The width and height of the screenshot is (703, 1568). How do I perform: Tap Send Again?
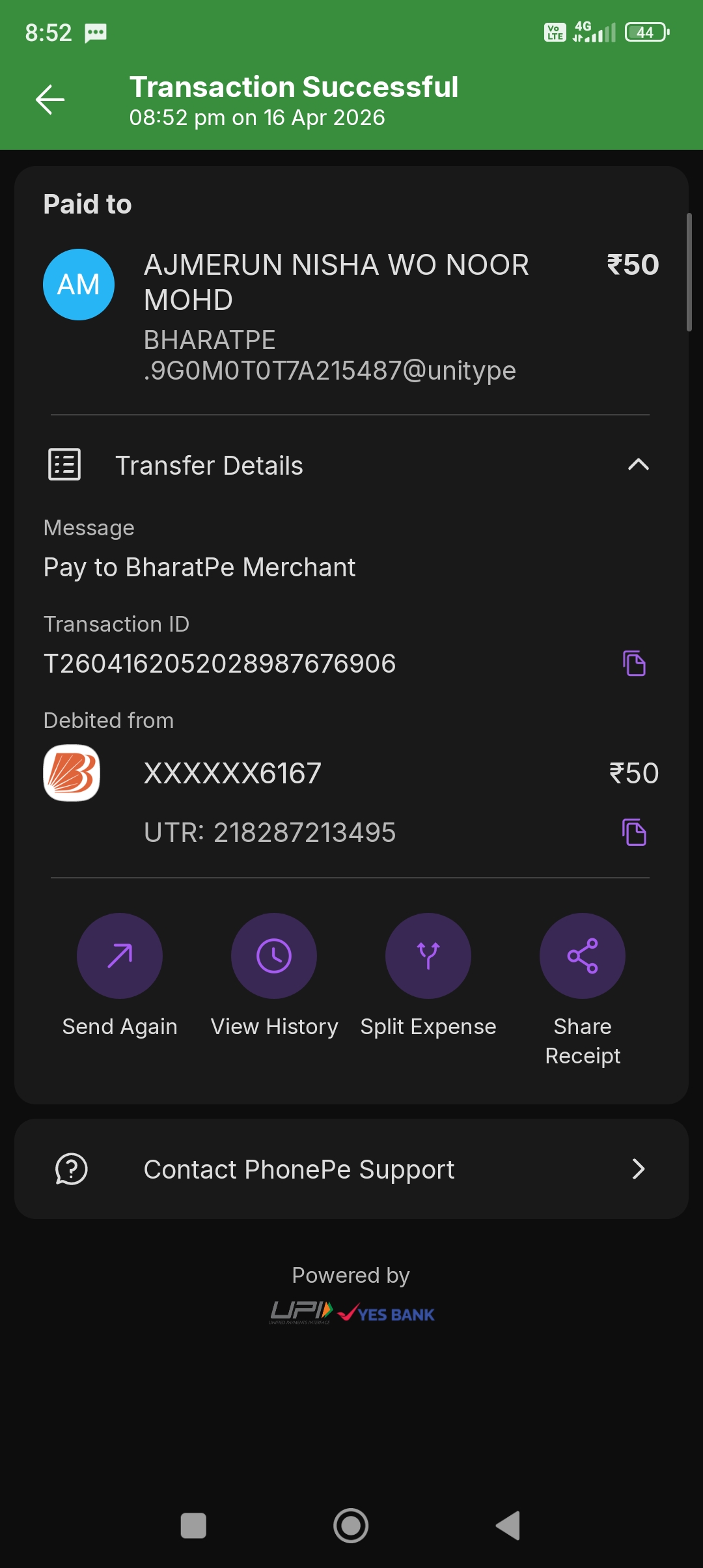[x=120, y=956]
